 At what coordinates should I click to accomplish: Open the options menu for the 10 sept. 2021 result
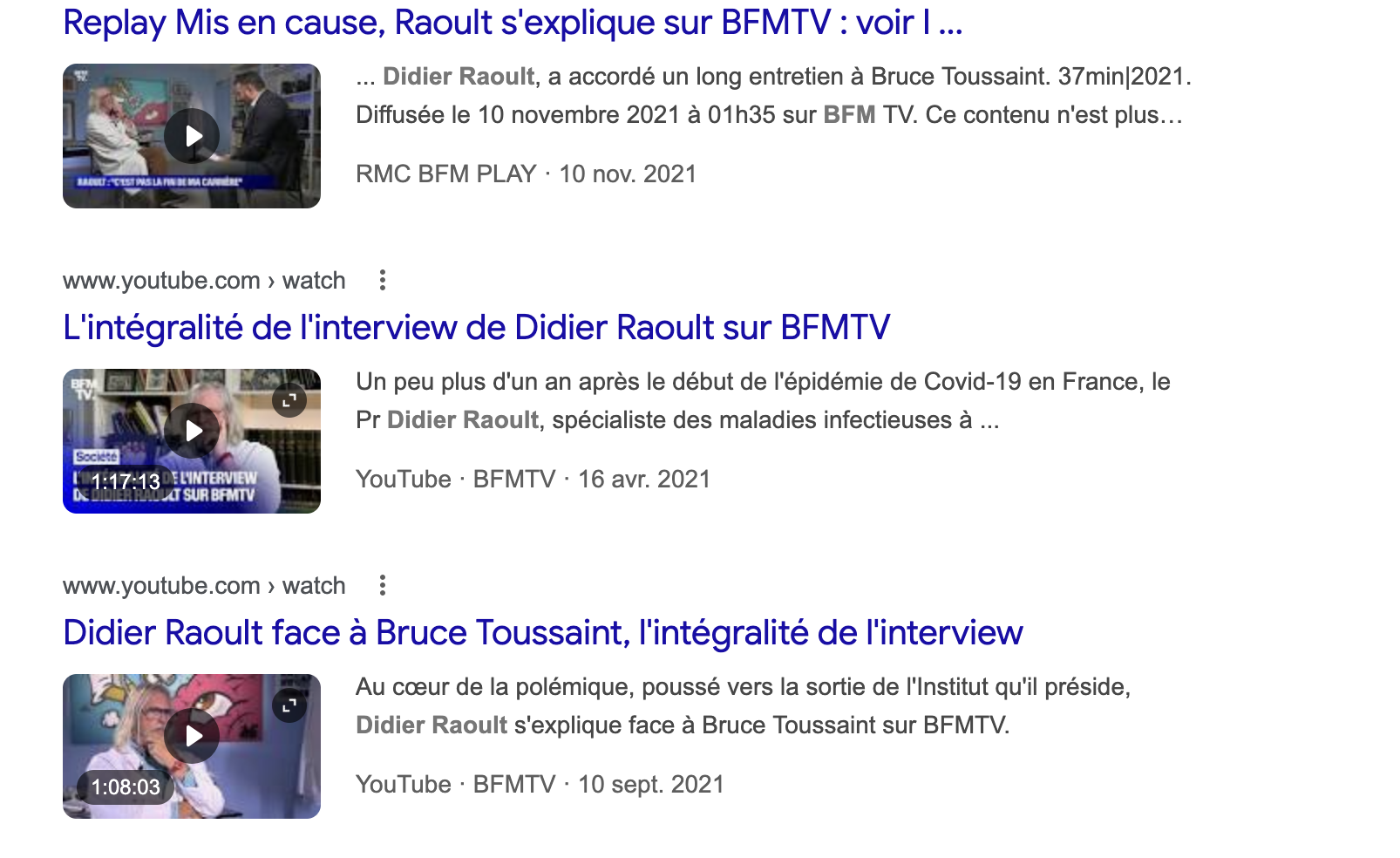382,586
